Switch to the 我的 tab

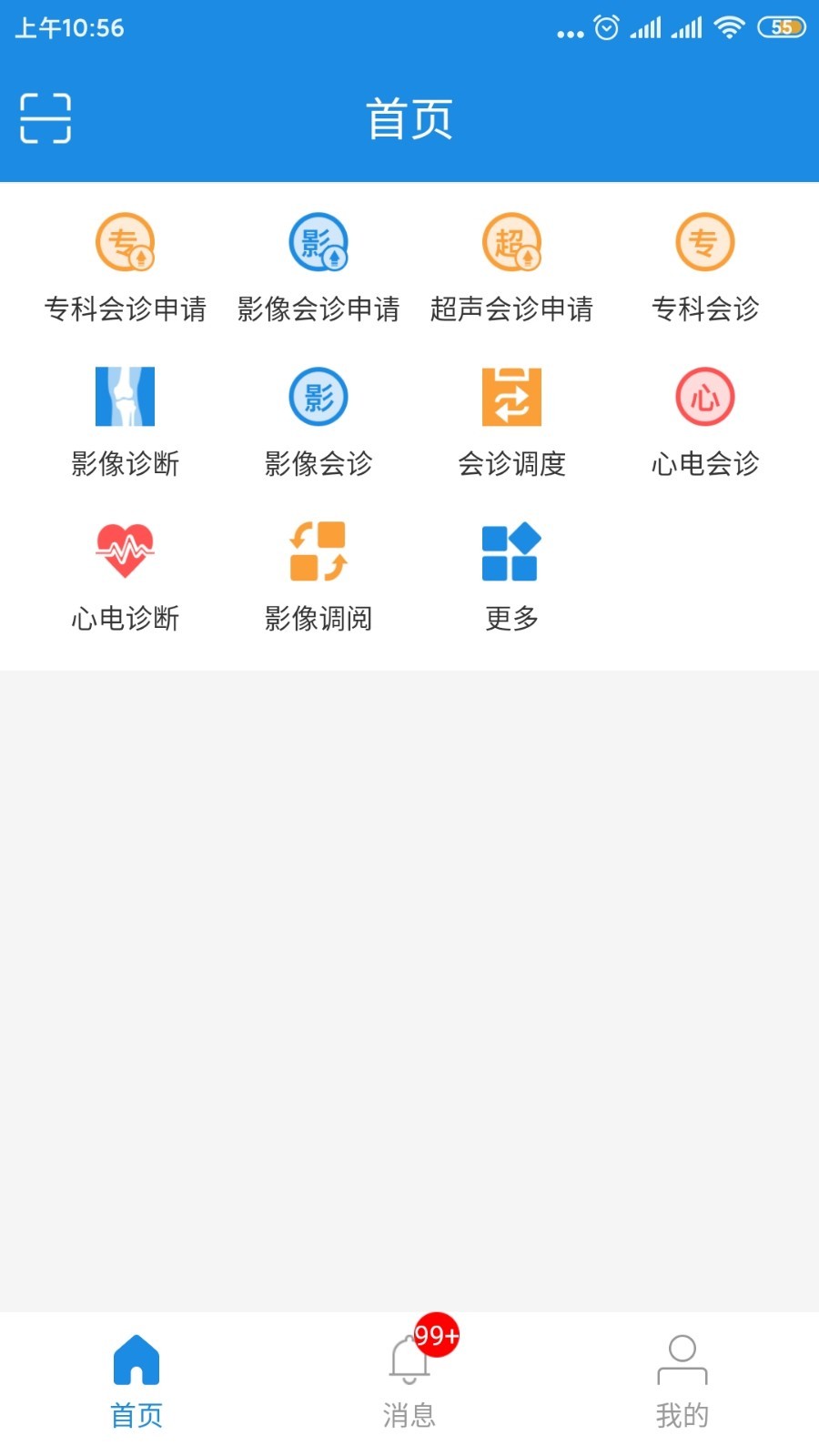click(682, 1381)
